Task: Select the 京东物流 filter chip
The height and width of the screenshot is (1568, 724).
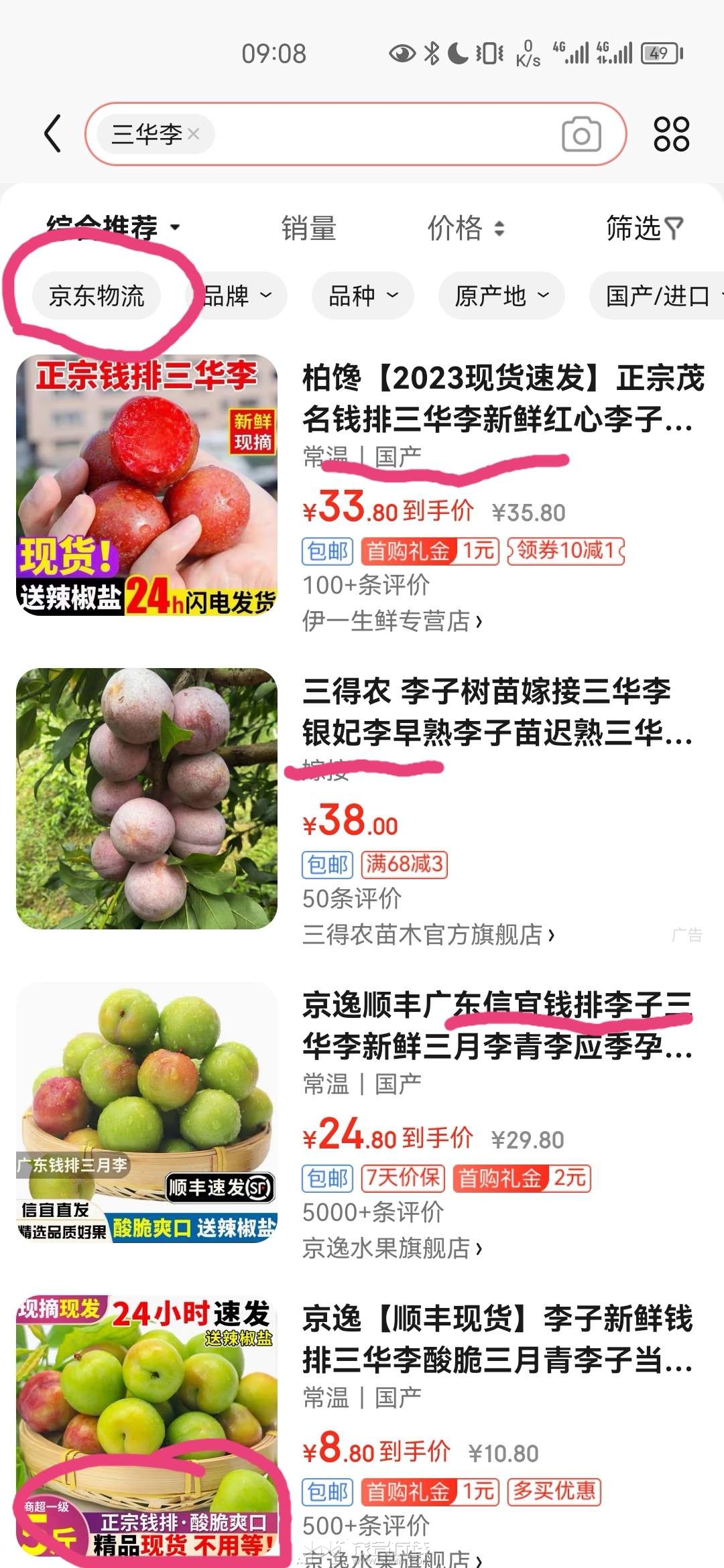Action: 97,296
